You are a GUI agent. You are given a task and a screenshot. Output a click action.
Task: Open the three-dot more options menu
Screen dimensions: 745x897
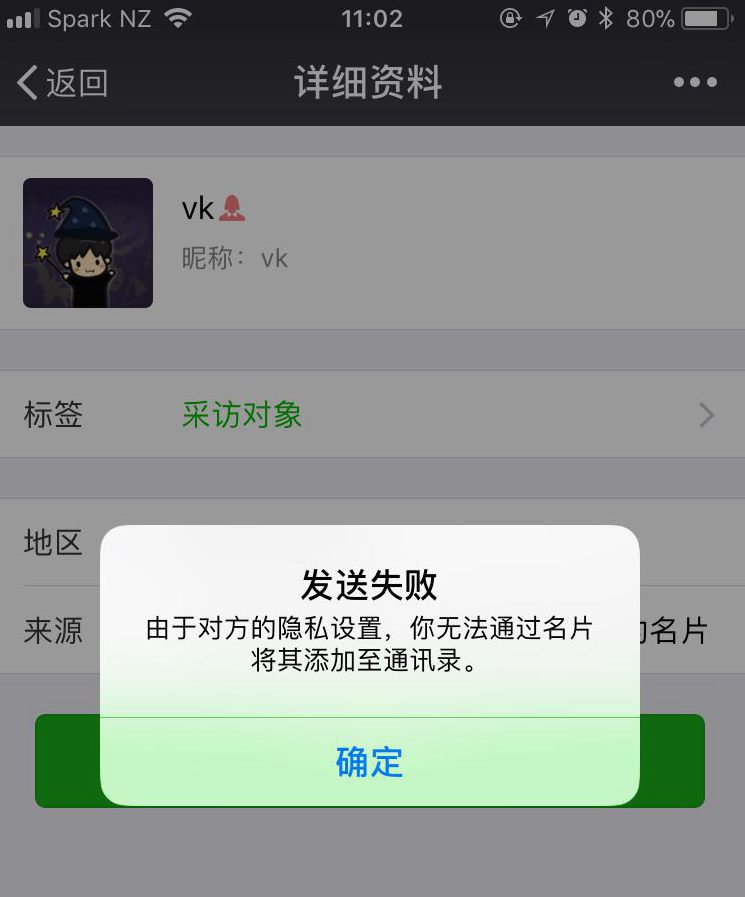click(x=695, y=83)
